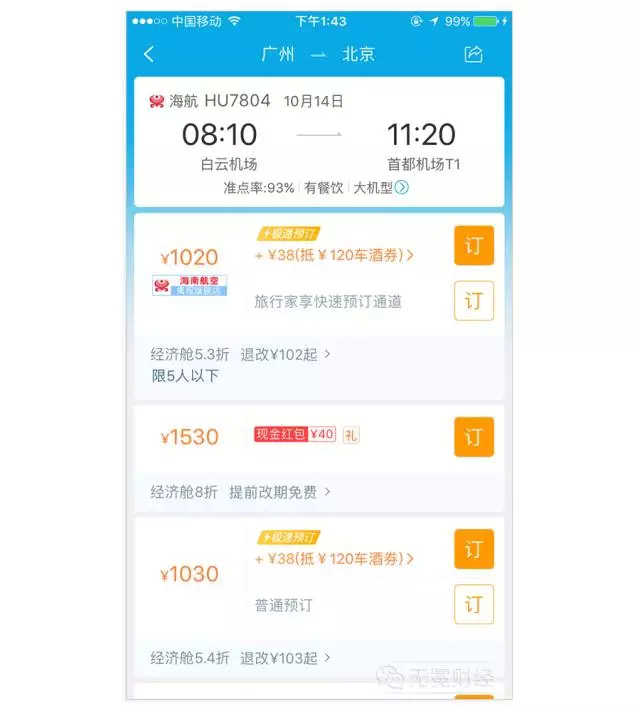Screen dimensions: 640x711
Task: Go back from the 广州-北京 flight page
Action: 149,54
